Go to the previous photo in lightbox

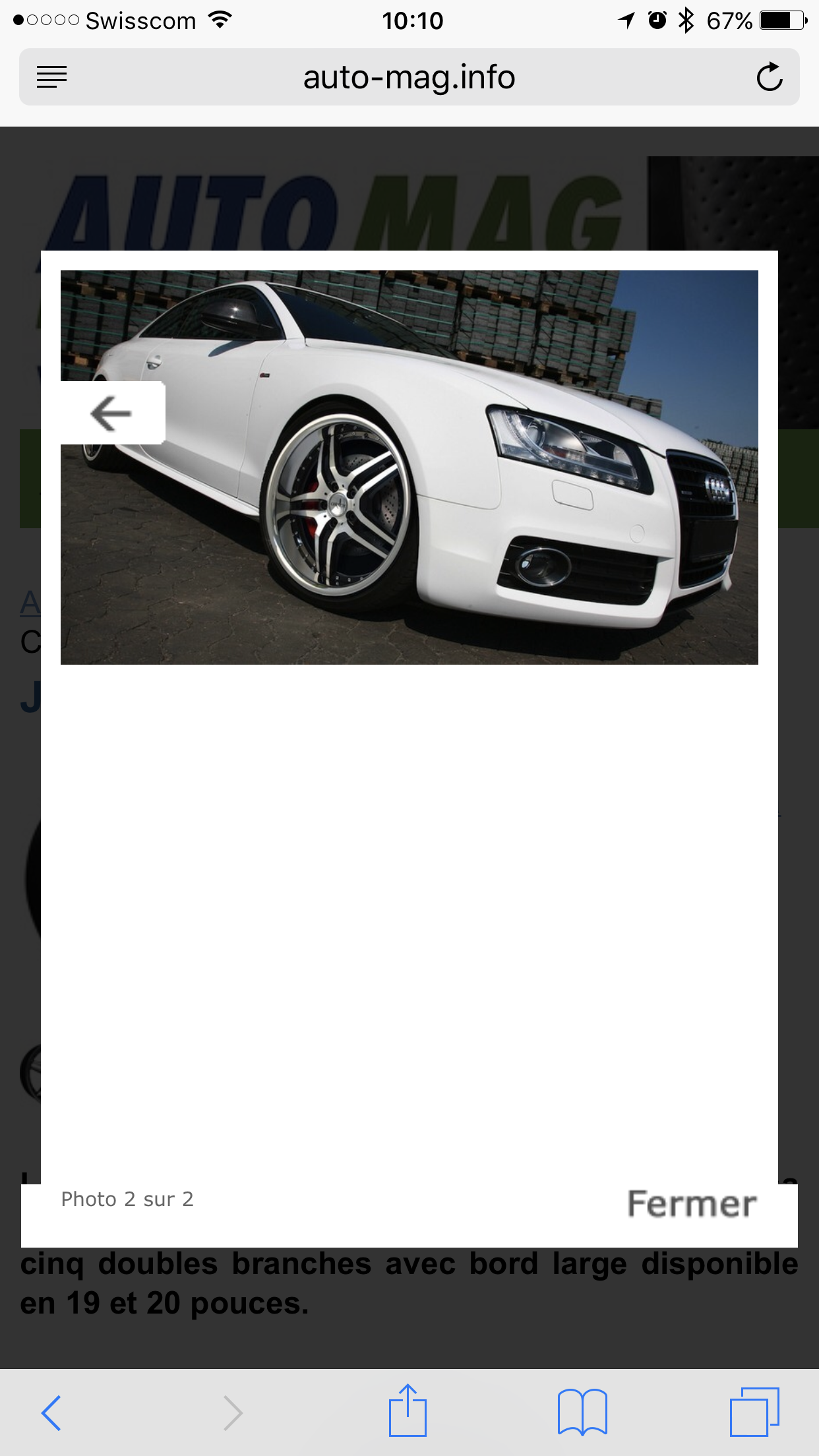click(112, 413)
